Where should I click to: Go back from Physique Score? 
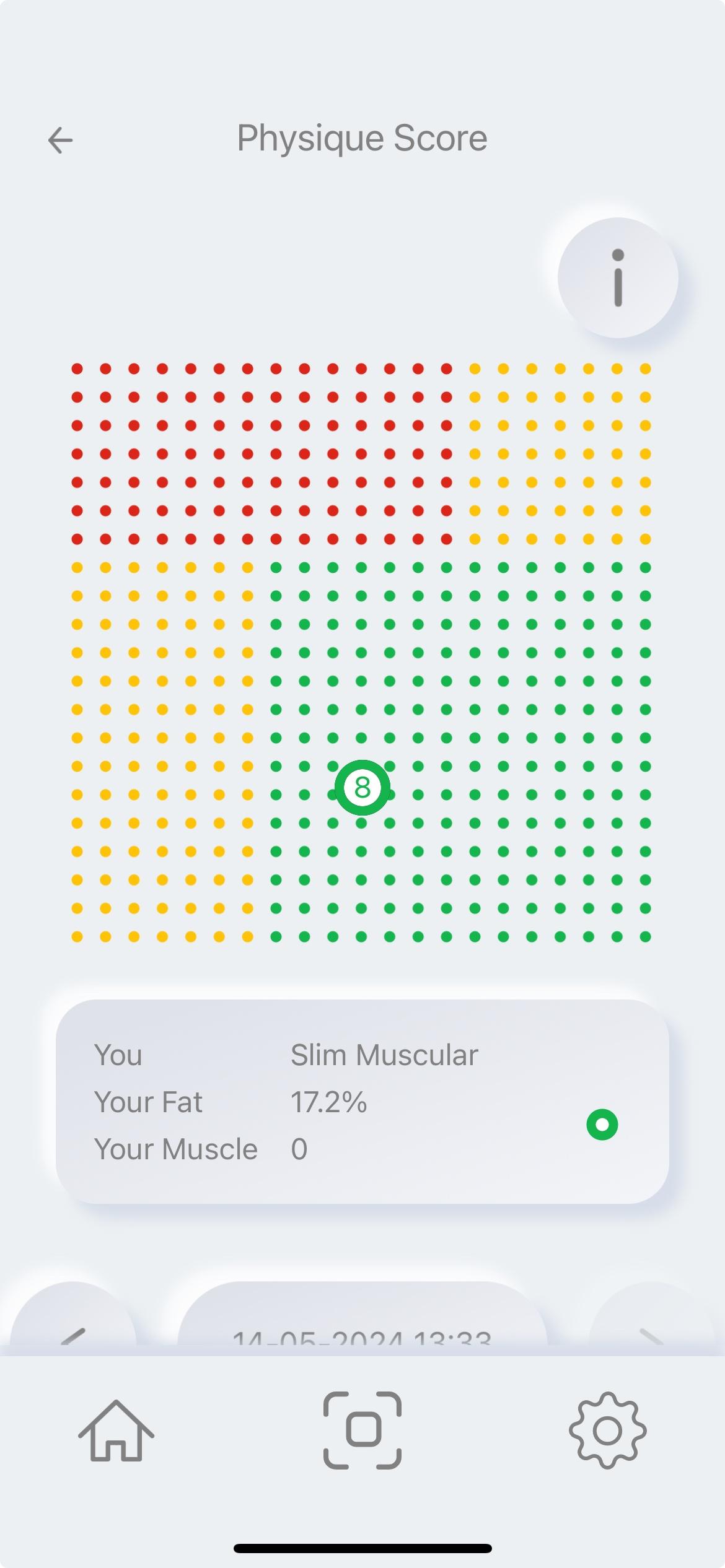point(61,140)
